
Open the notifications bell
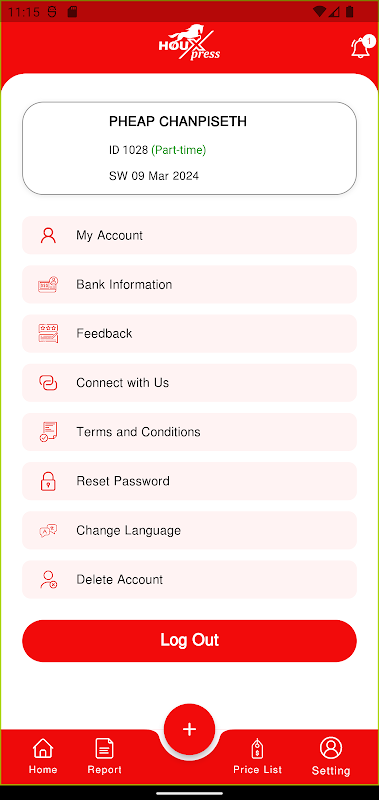click(362, 47)
